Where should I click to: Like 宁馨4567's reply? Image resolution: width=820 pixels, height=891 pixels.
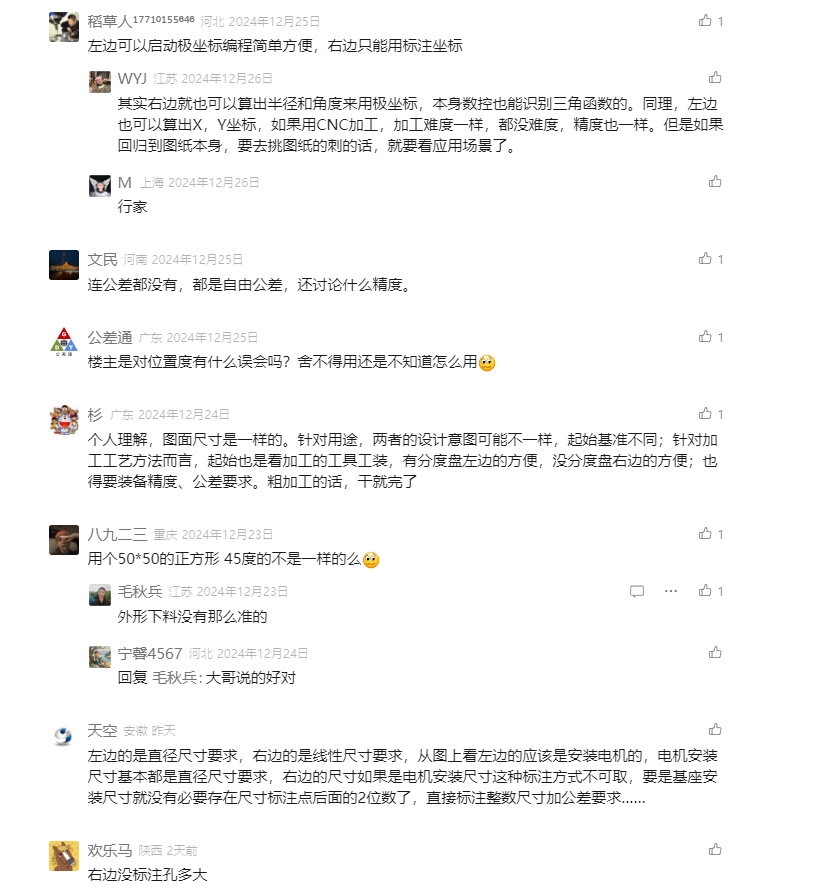pyautogui.click(x=715, y=653)
